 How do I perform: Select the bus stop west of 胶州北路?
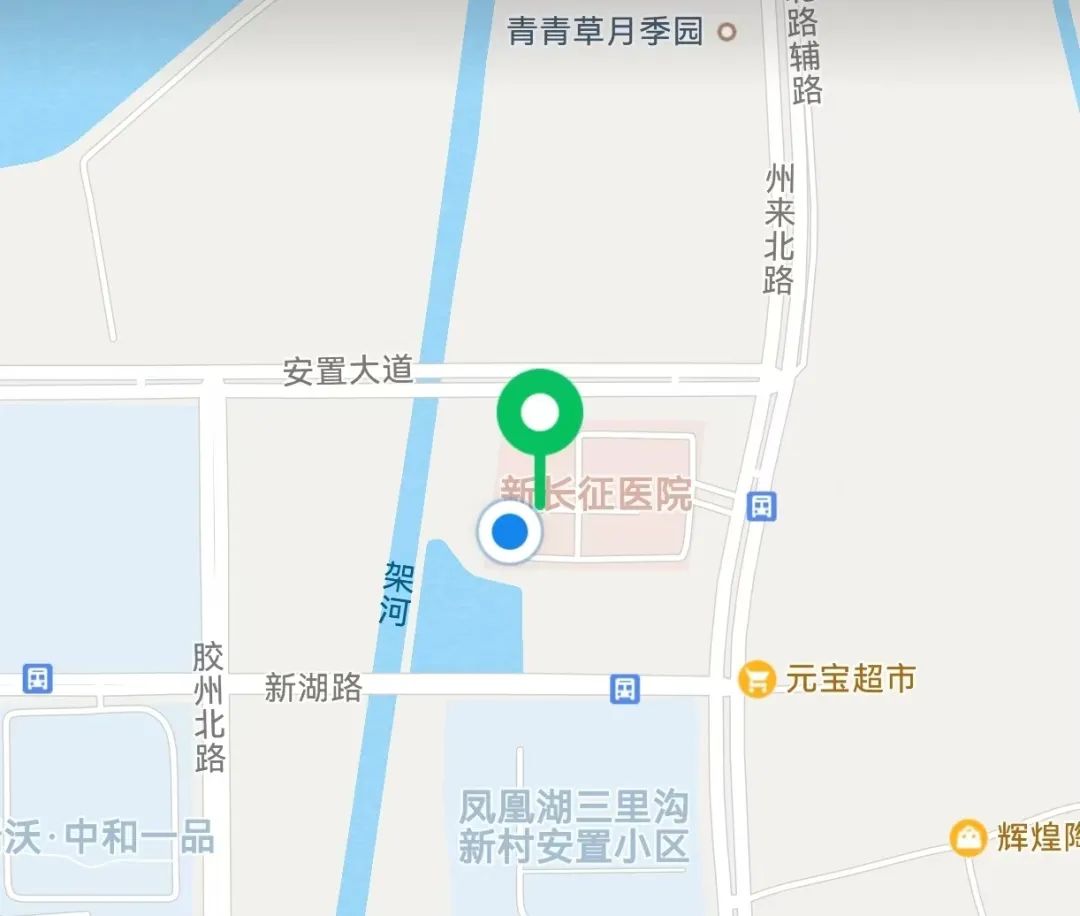38,679
